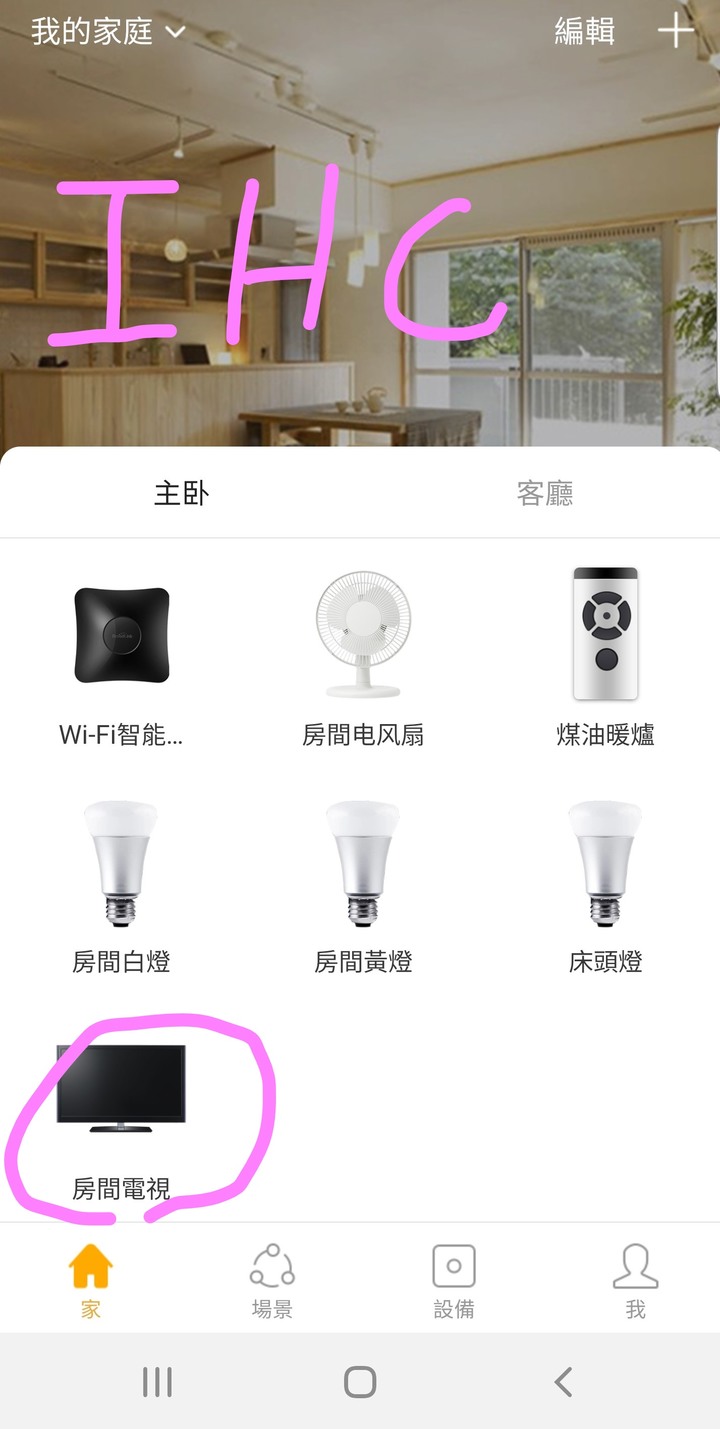
Task: Switch to the 主卧 room tab
Action: click(x=181, y=493)
